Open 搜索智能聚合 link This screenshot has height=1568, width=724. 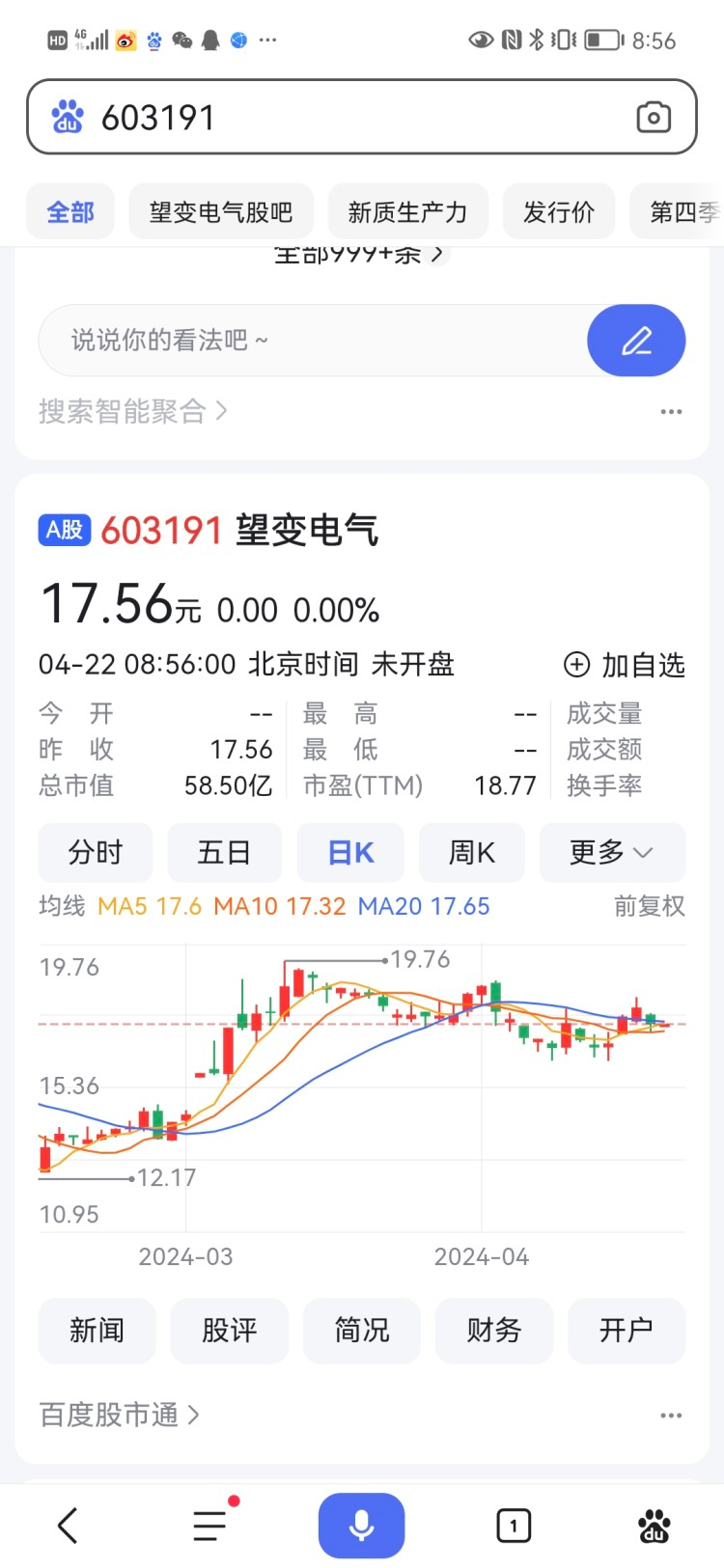click(132, 412)
